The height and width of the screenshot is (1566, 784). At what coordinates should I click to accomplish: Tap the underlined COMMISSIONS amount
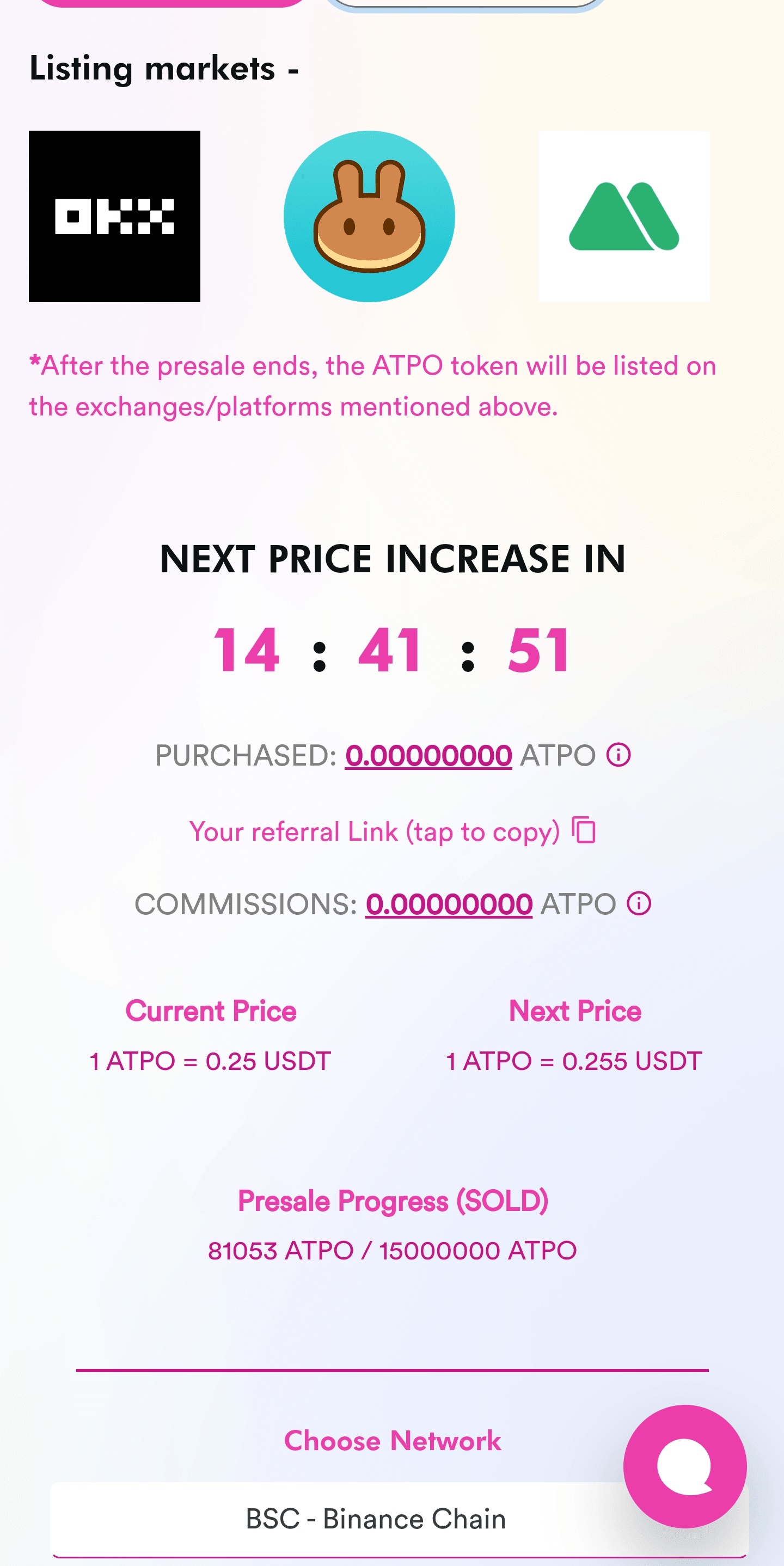click(449, 904)
